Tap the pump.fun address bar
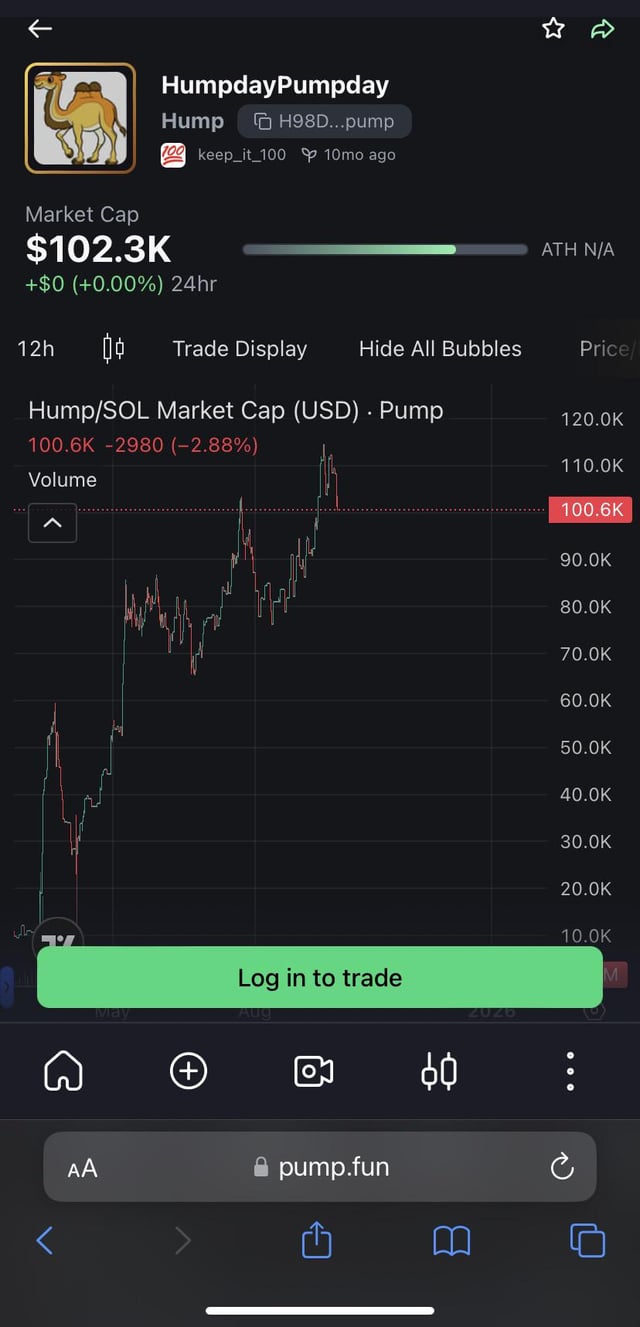This screenshot has width=640, height=1327. [320, 1167]
